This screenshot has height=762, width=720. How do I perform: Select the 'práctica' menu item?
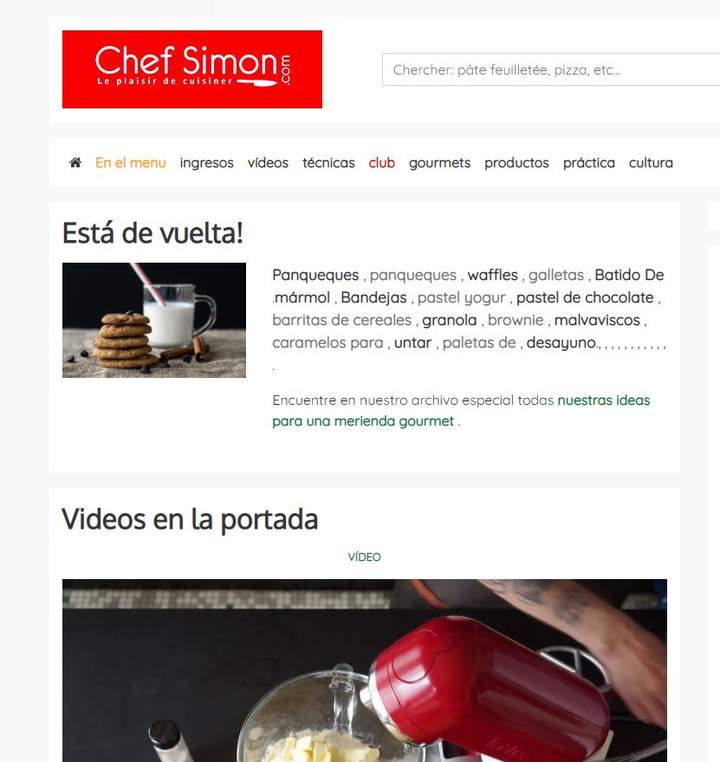point(589,163)
